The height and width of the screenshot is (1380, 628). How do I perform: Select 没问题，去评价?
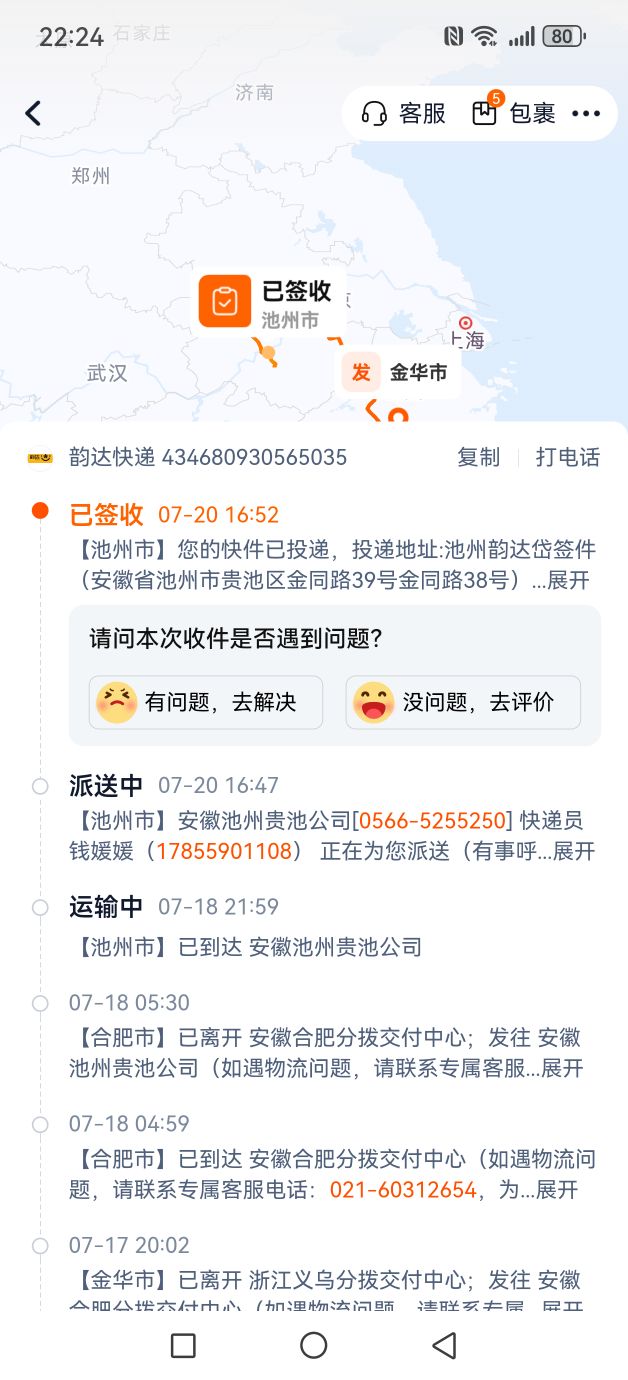pyautogui.click(x=463, y=702)
